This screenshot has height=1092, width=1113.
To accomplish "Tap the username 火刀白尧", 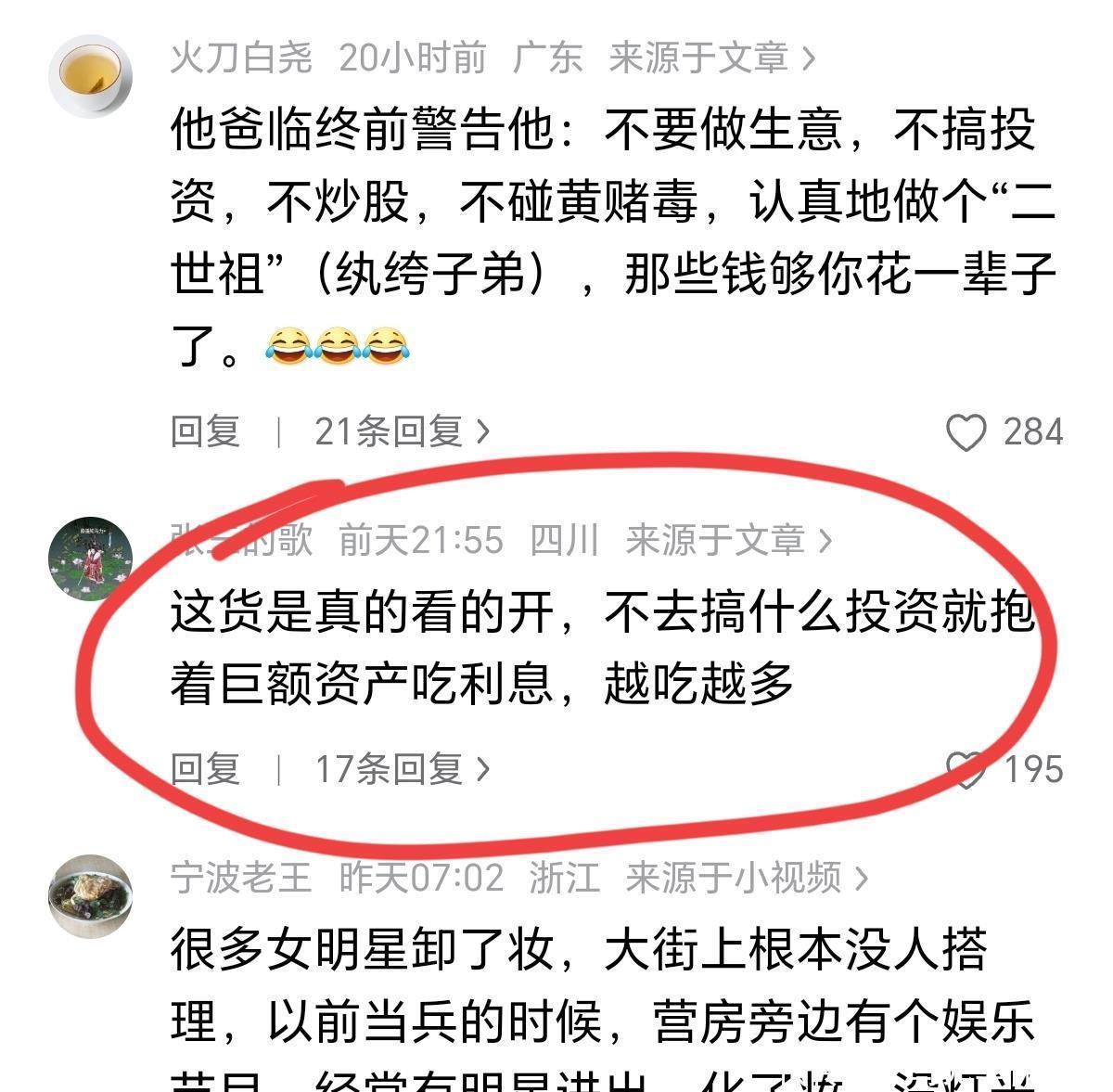I will [240, 58].
